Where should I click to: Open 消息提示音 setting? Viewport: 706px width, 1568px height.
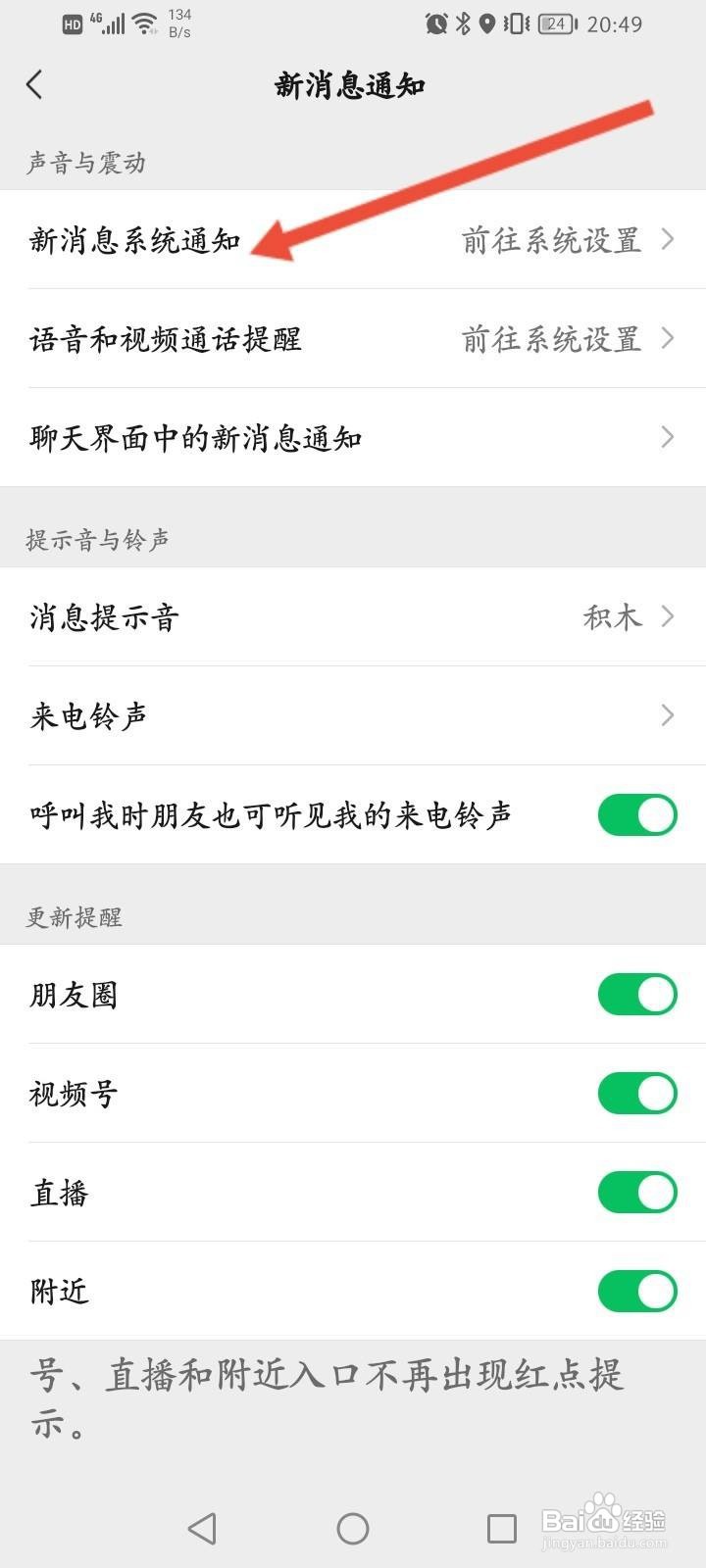353,616
